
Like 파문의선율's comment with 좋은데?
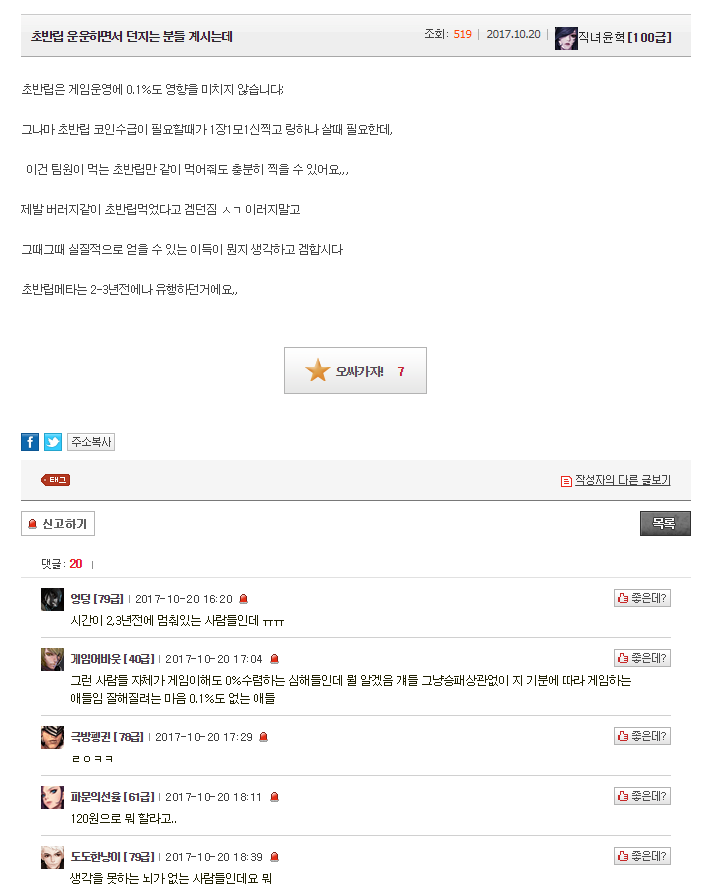click(x=642, y=796)
